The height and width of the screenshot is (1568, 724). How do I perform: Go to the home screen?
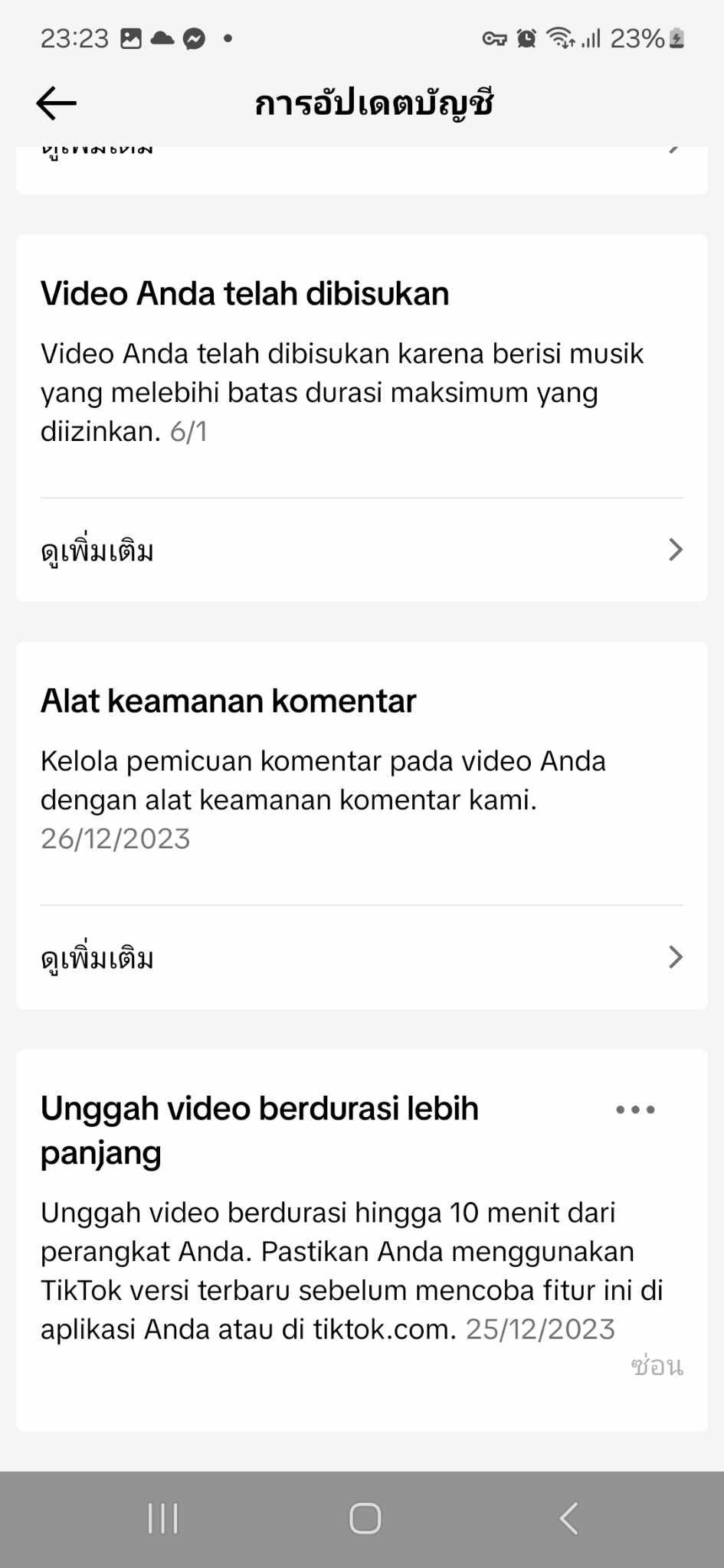tap(365, 1518)
